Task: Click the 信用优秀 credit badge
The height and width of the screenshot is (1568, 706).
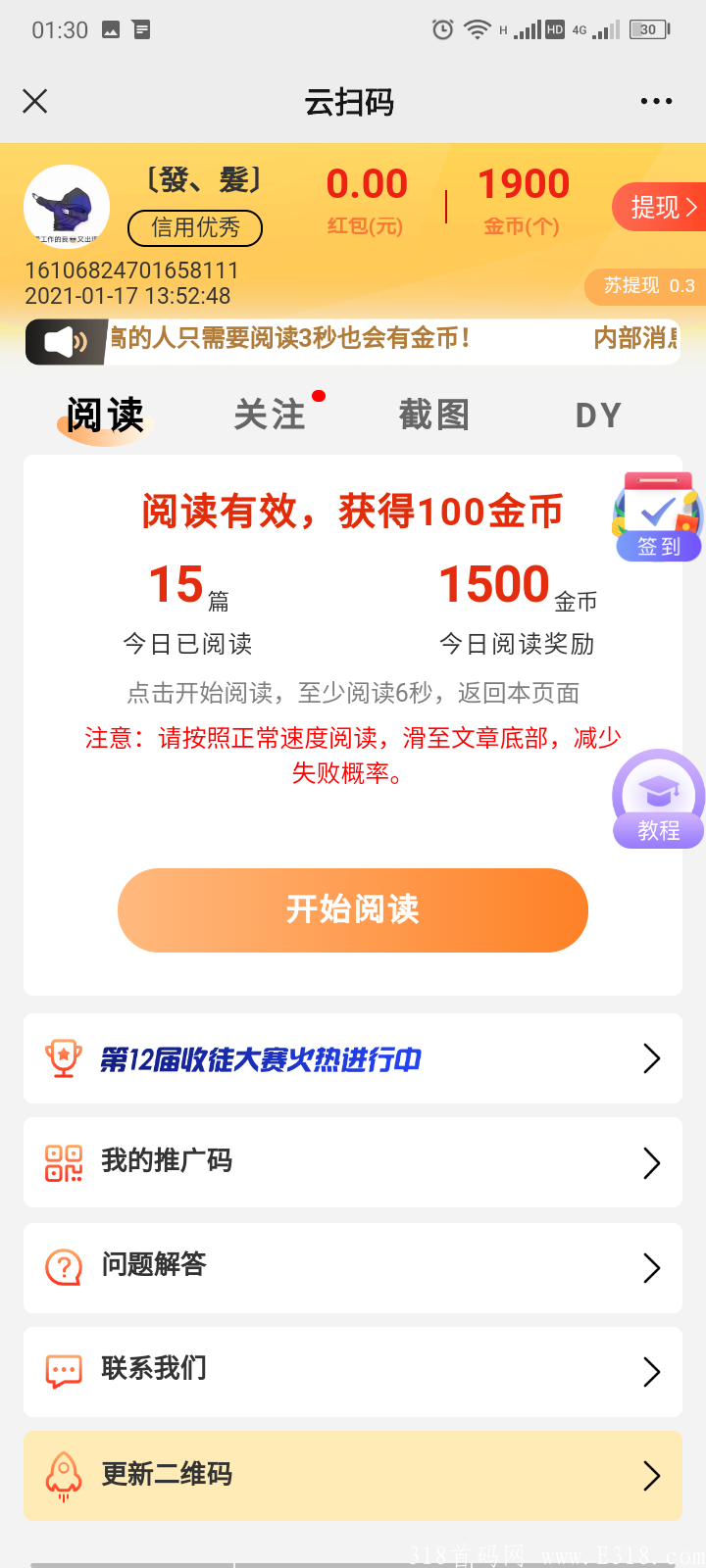Action: pyautogui.click(x=194, y=227)
